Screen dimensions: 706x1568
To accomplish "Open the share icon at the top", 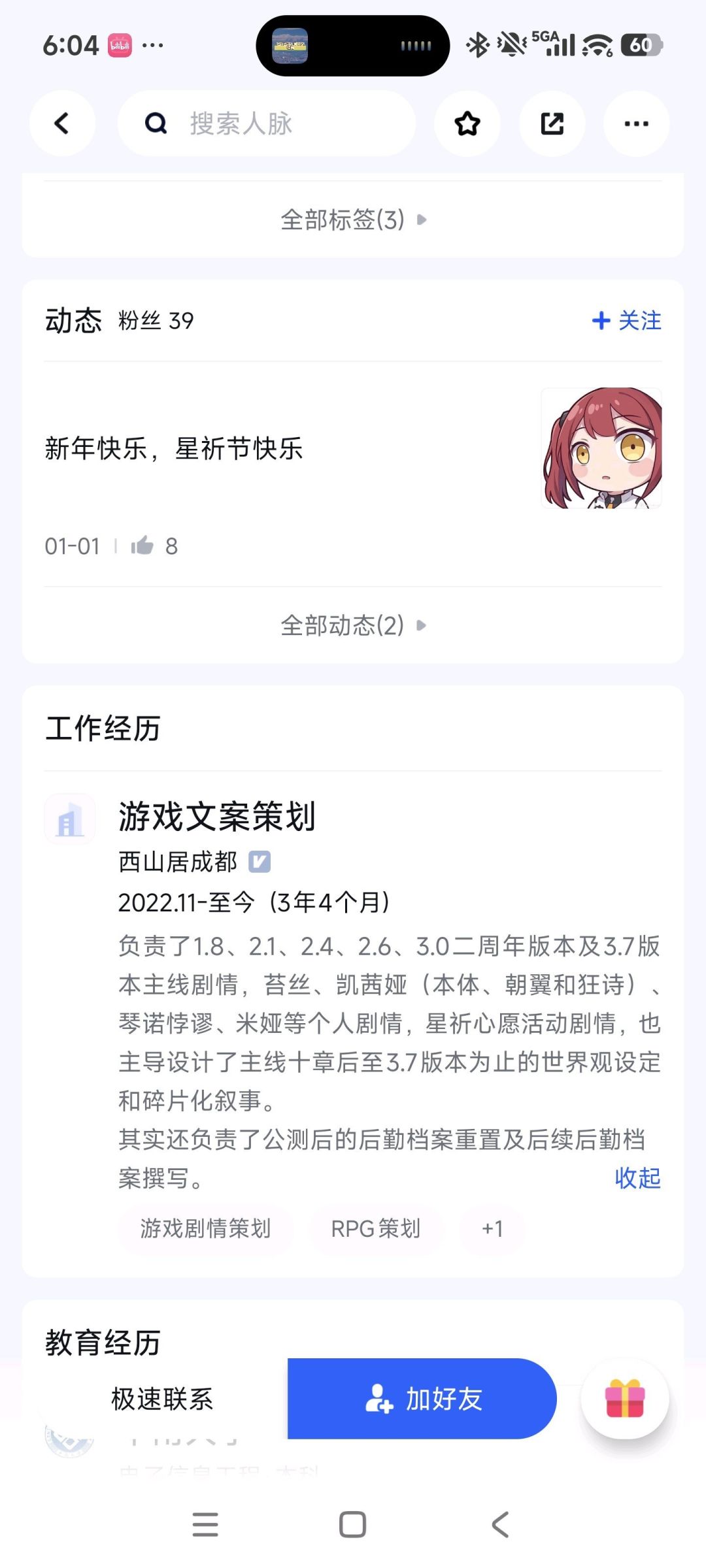I will [x=552, y=123].
